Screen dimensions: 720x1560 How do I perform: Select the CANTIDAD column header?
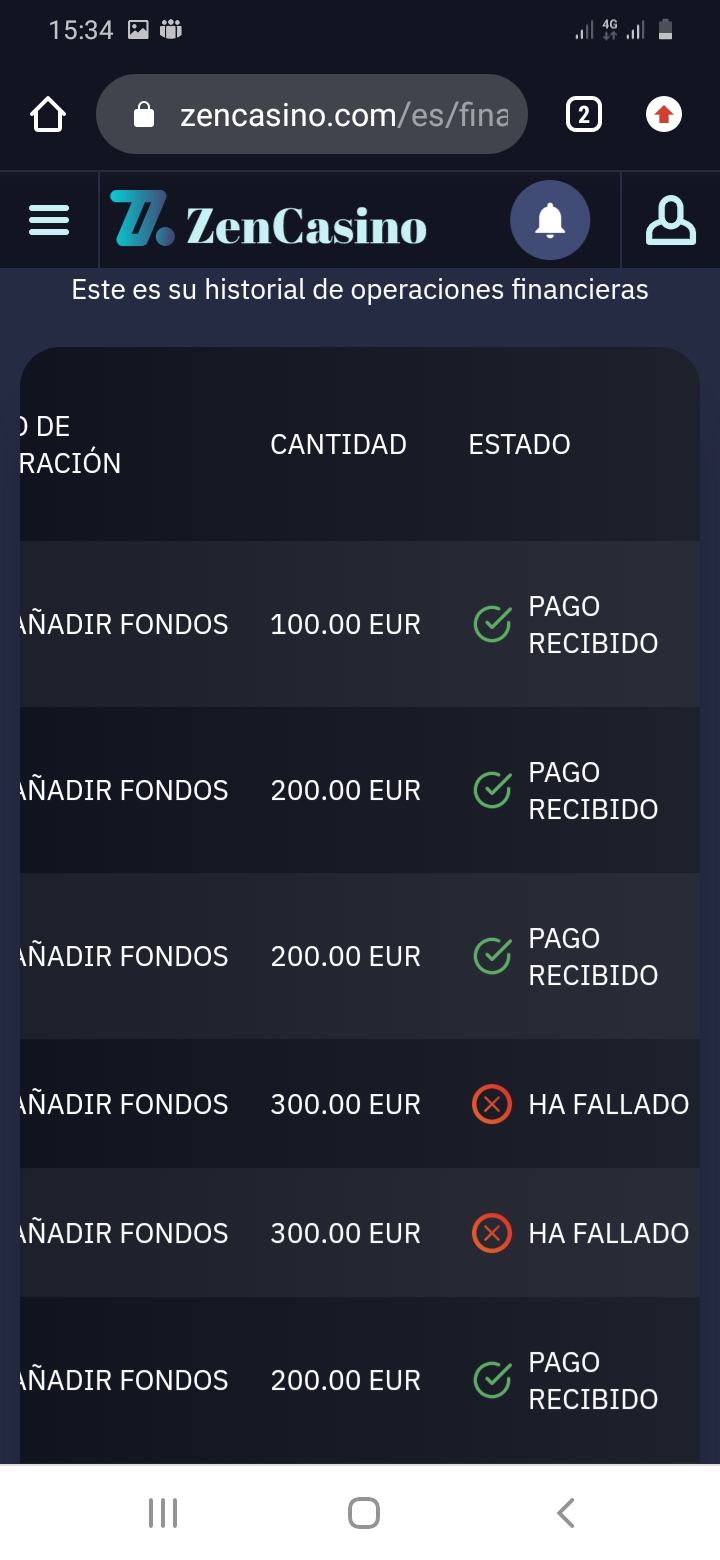click(x=338, y=444)
